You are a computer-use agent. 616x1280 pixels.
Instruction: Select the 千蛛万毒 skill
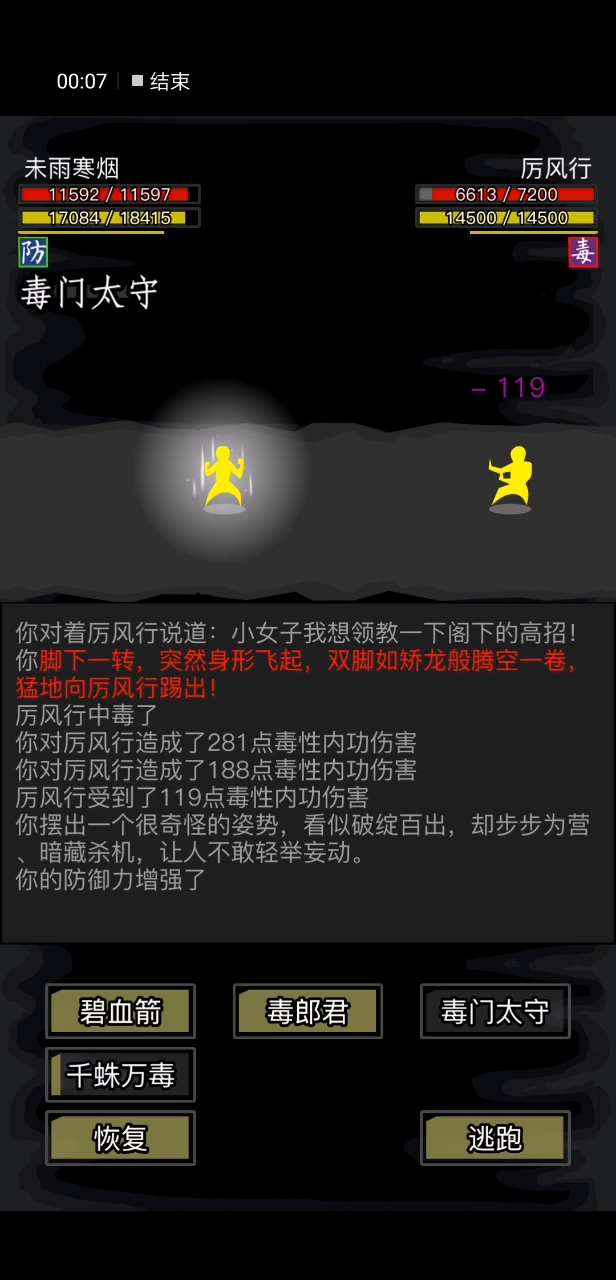coord(120,1075)
